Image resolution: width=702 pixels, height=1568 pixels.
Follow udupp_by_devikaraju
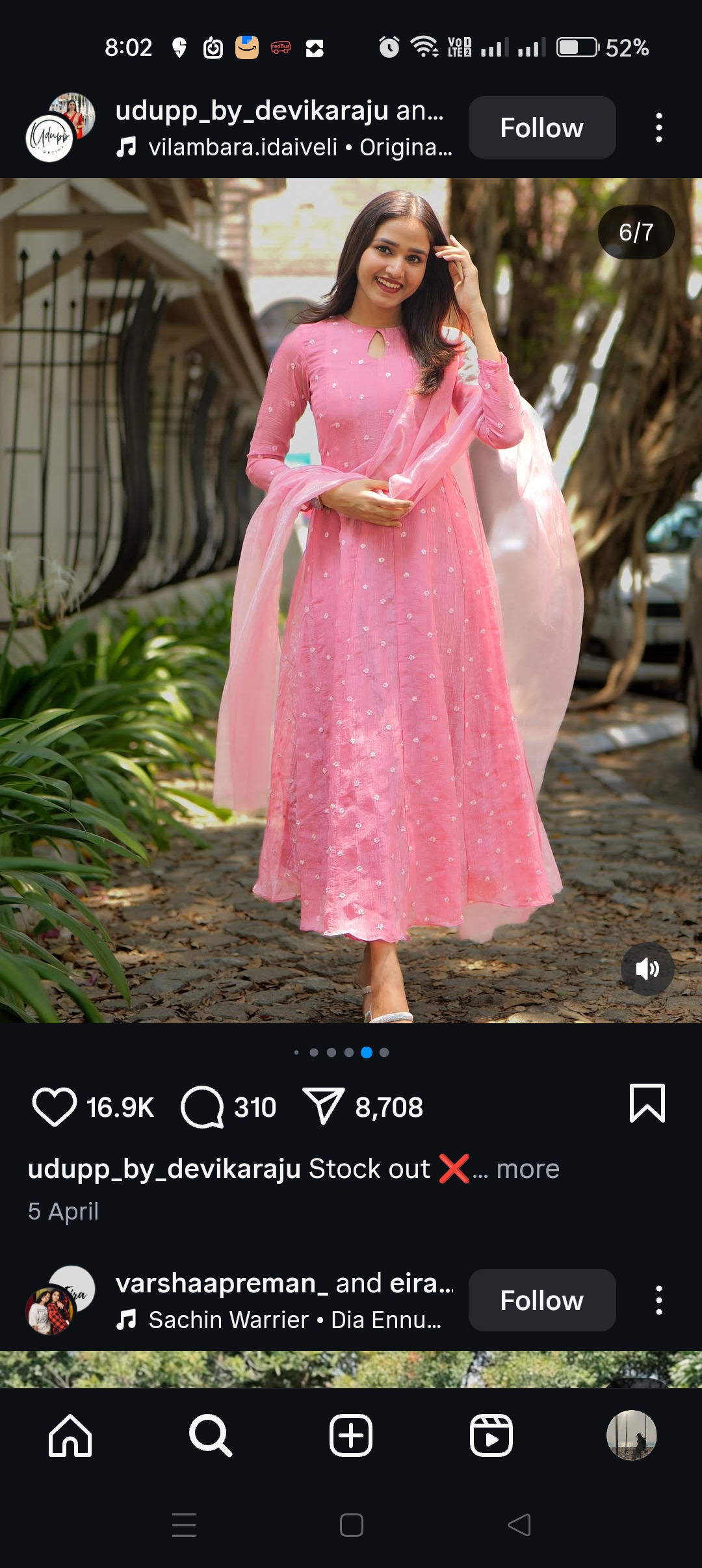tap(542, 127)
